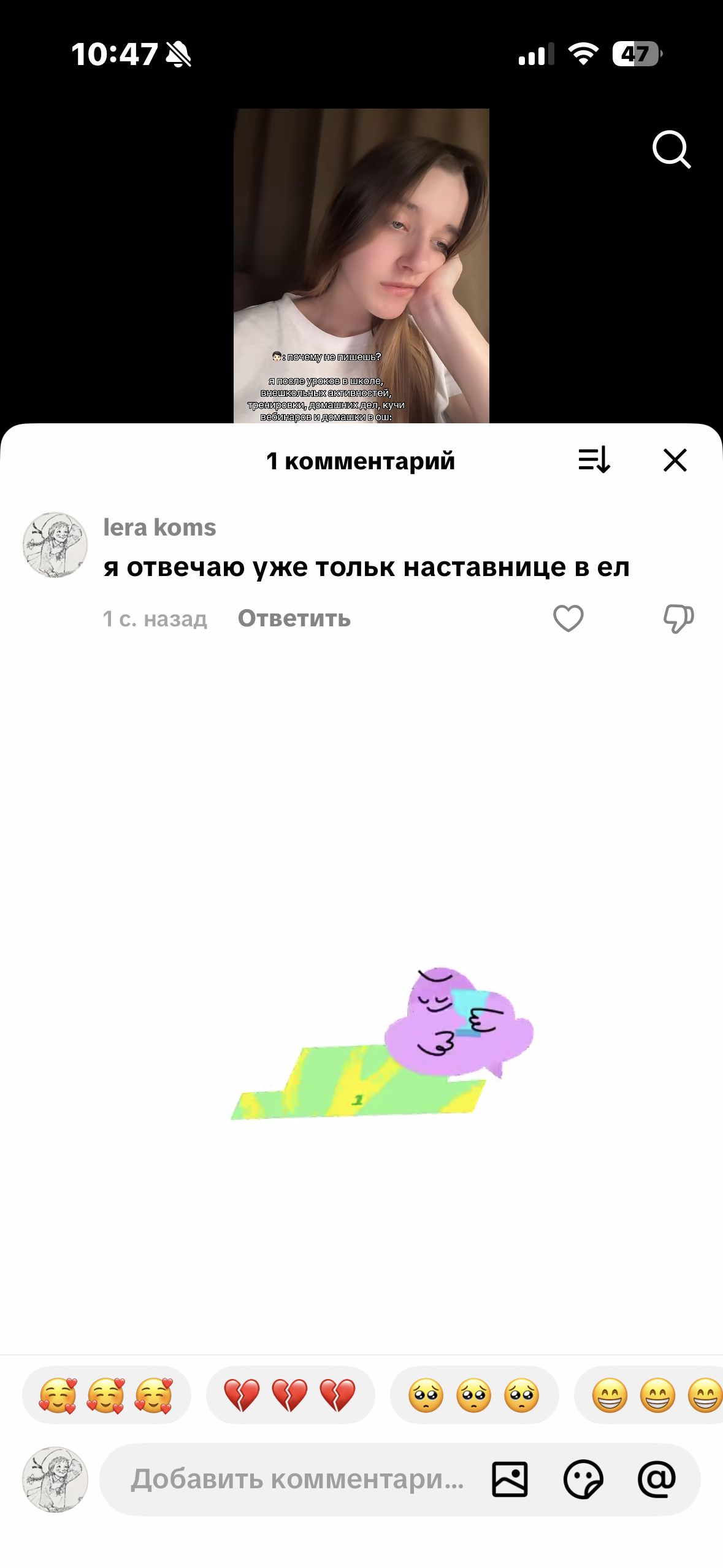723x1568 pixels.
Task: Tap Ответить under lera koms comment
Action: tap(294, 618)
